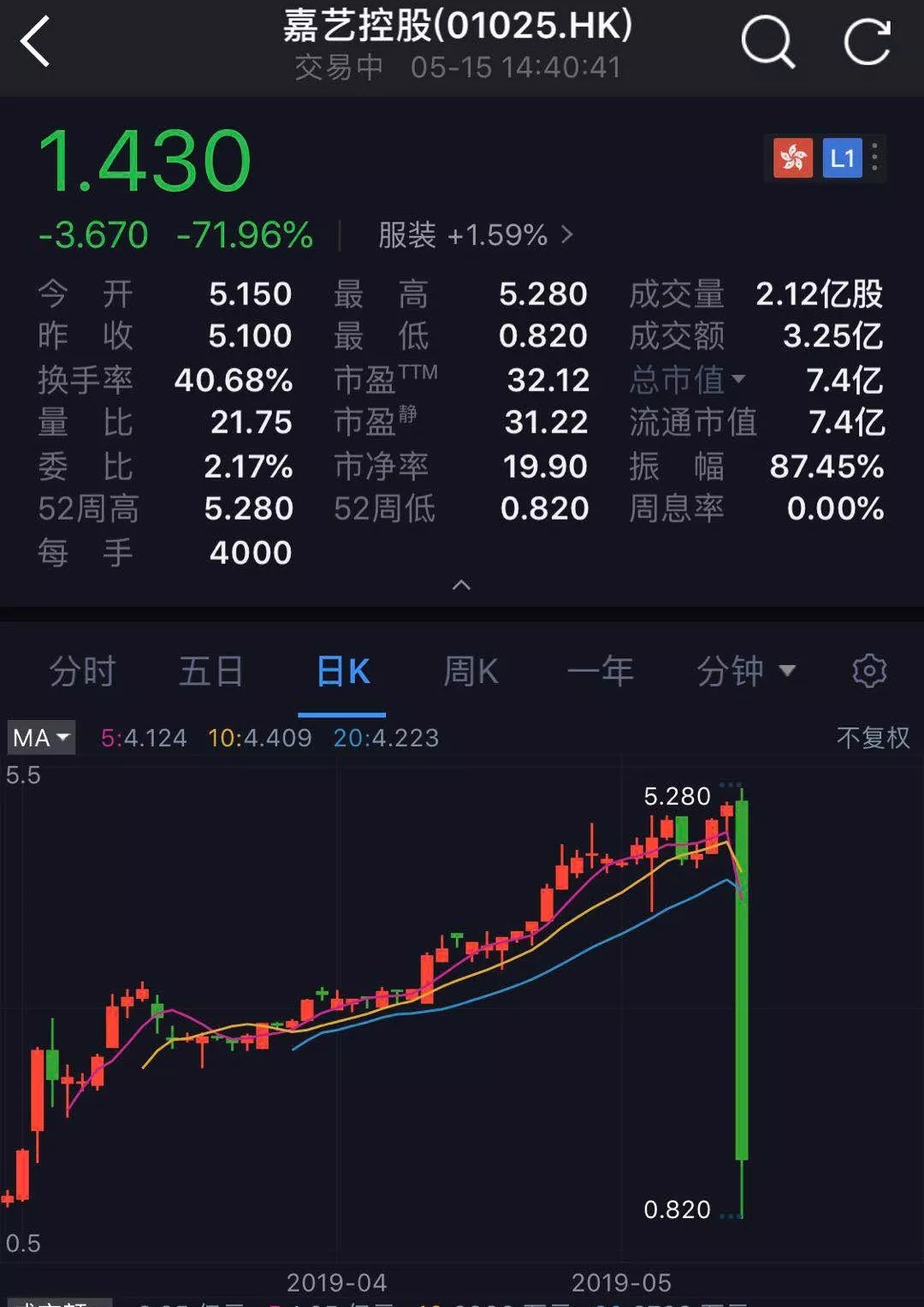924x1307 pixels.
Task: Open stock search magnifier icon
Action: point(767,41)
